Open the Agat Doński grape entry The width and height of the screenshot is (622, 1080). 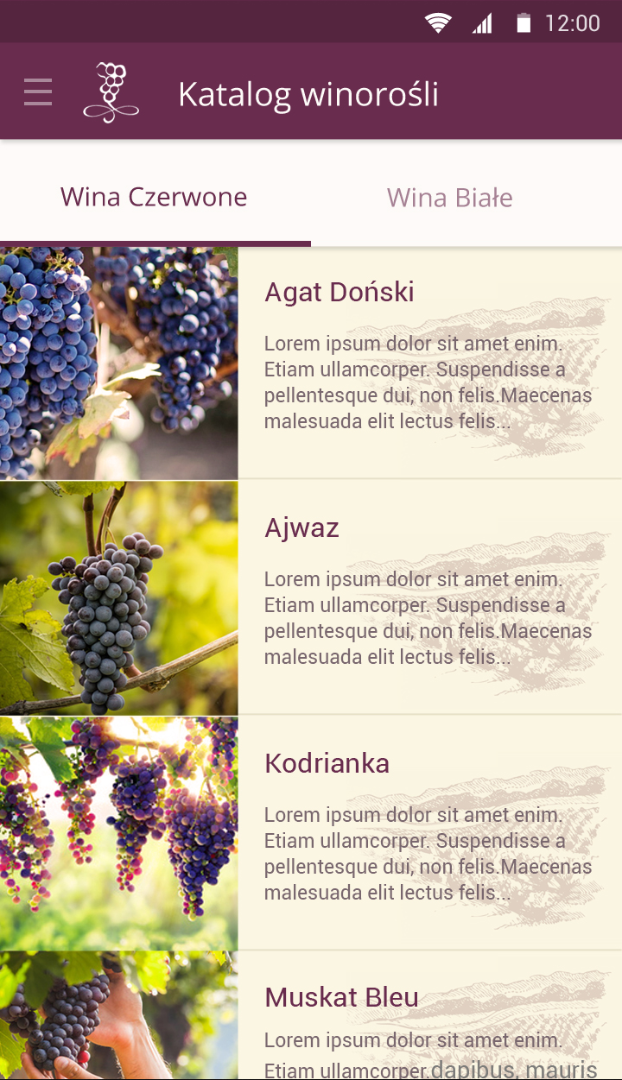click(x=338, y=292)
